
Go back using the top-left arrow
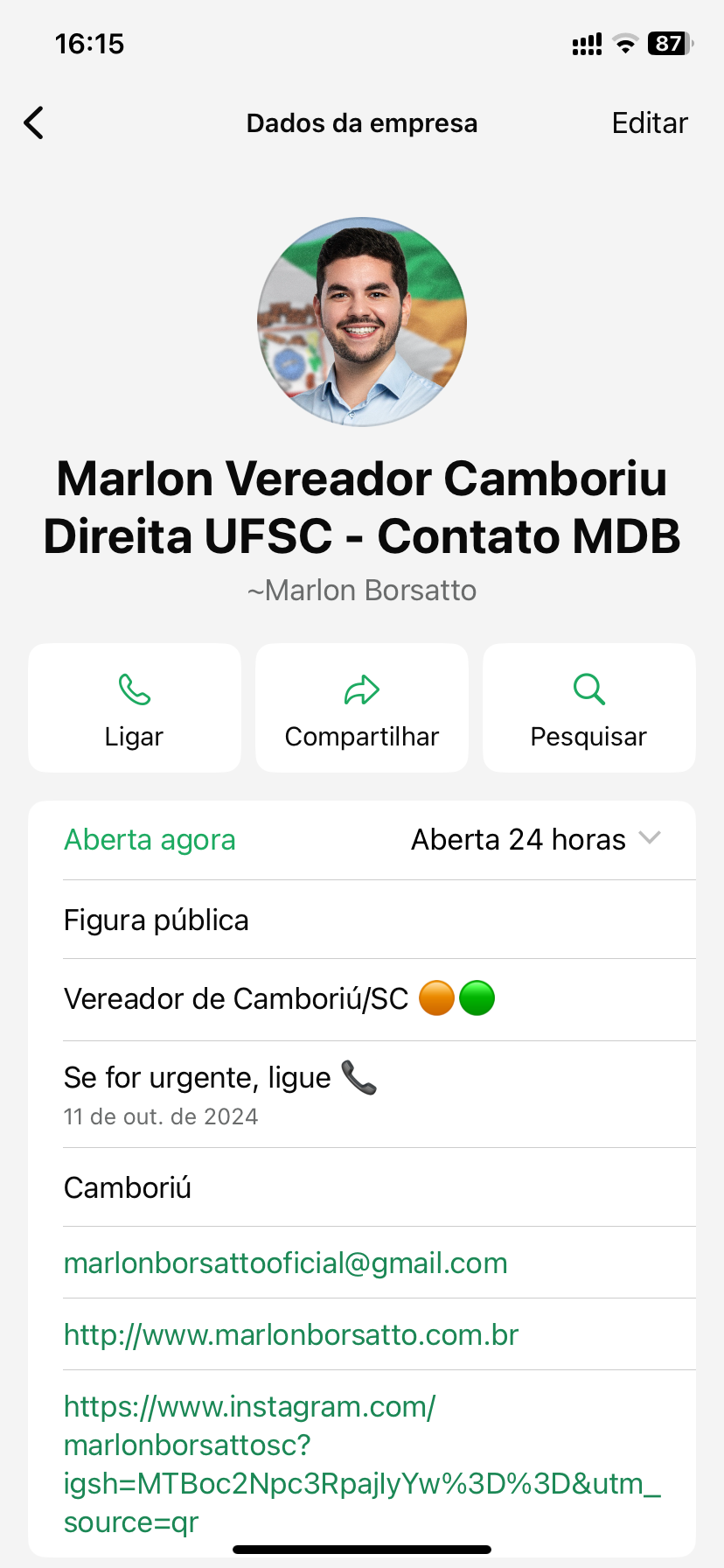34,123
